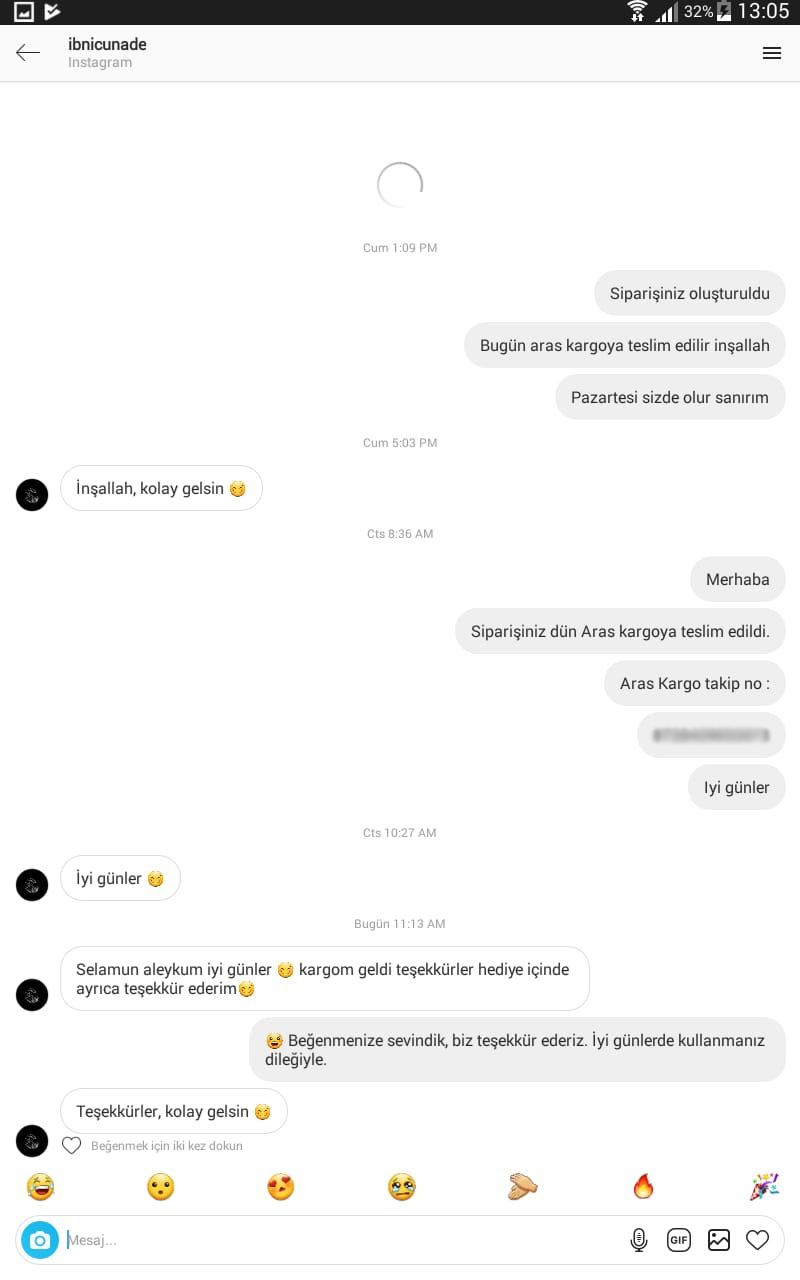Open the GIF picker
This screenshot has width=800, height=1280.
coord(679,1240)
